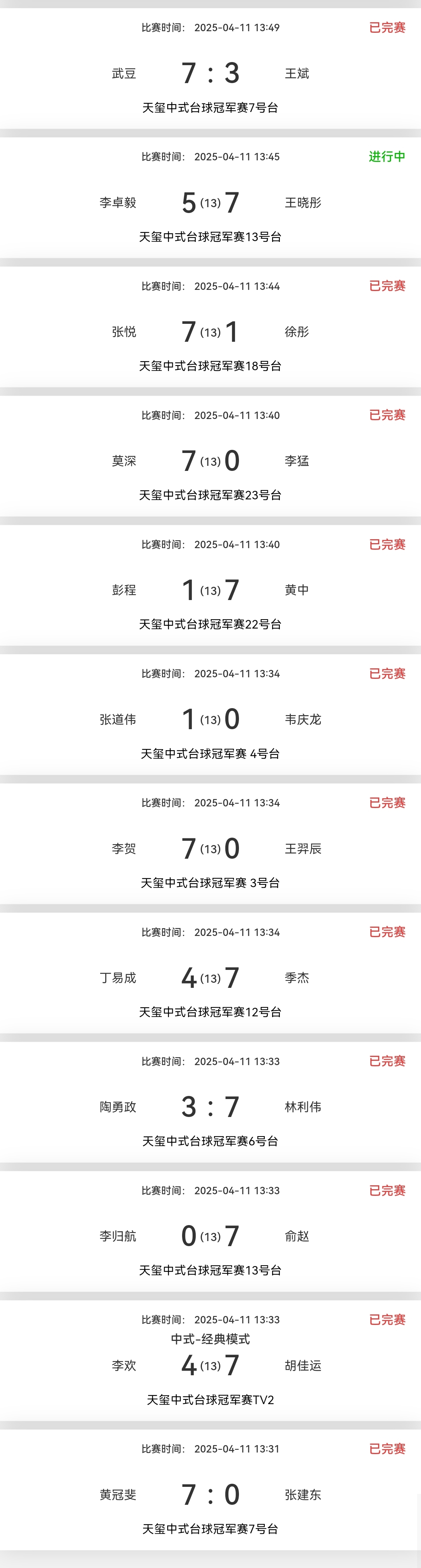Open the match 武豆 vs 王斌
421x1568 pixels.
click(x=210, y=73)
